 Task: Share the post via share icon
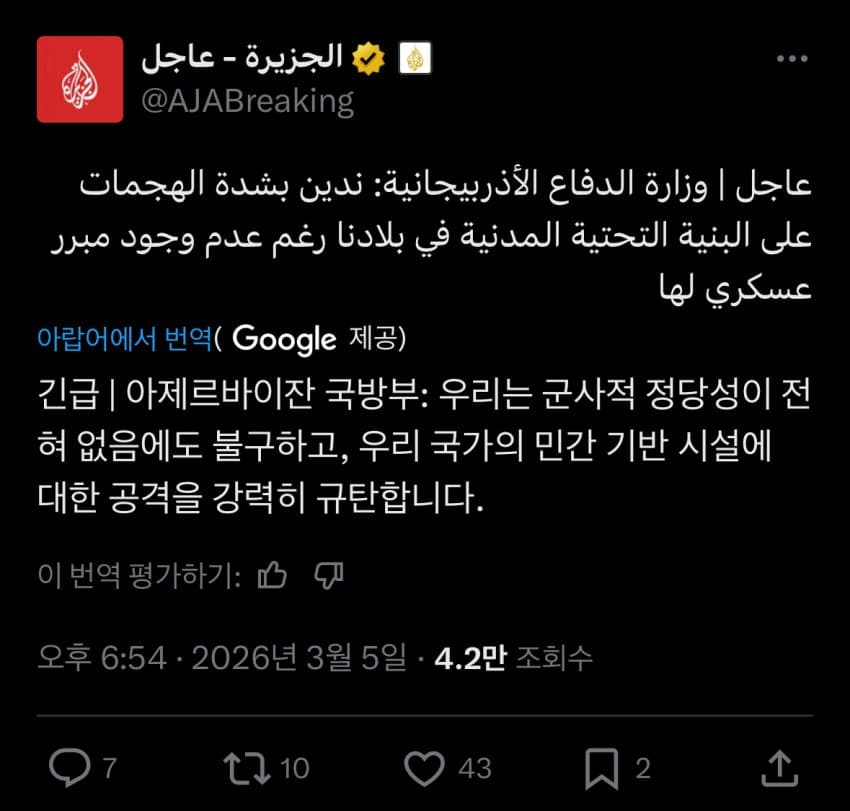[780, 767]
